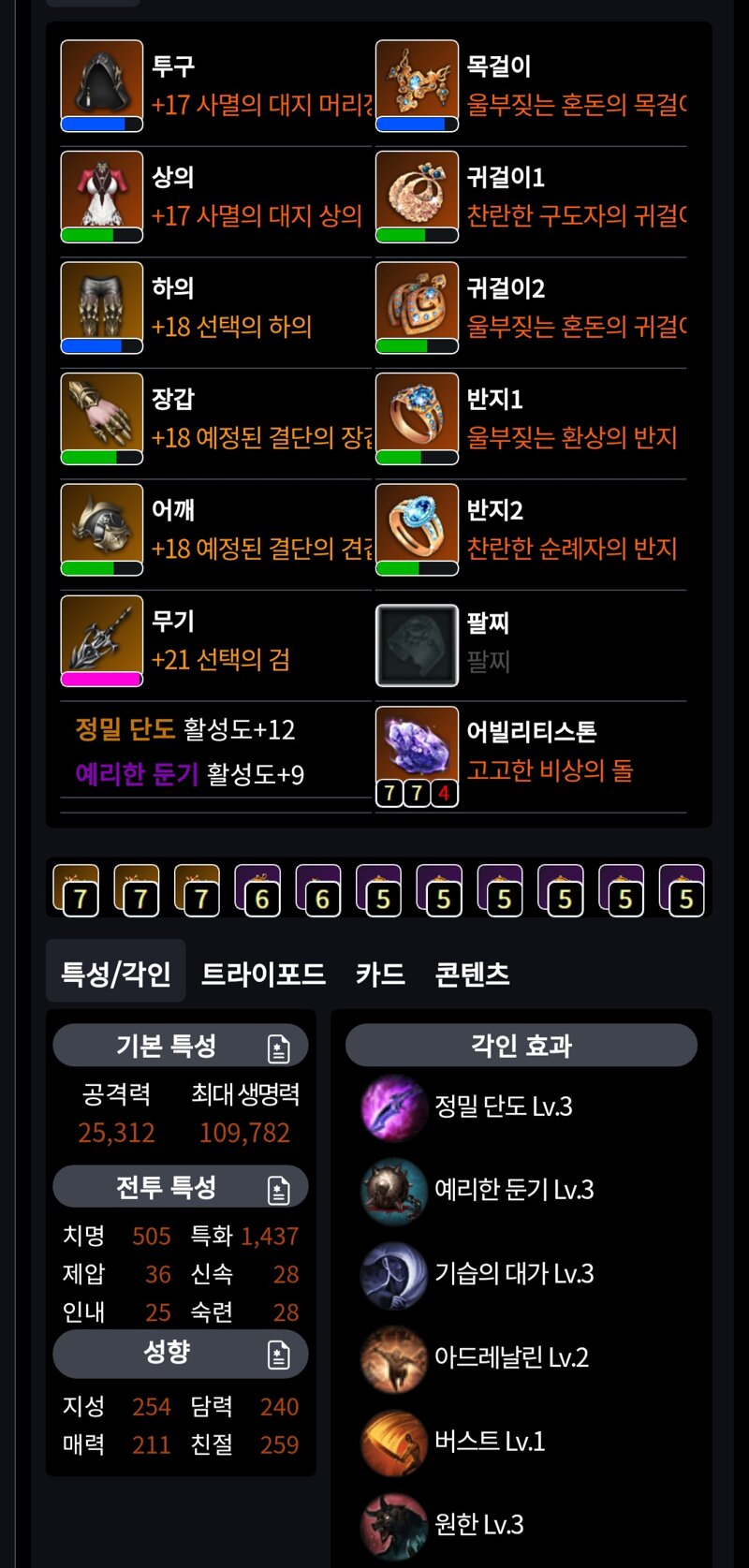This screenshot has height=1568, width=749.
Task: Open details icon next to 기본 특성
Action: pyautogui.click(x=279, y=1048)
